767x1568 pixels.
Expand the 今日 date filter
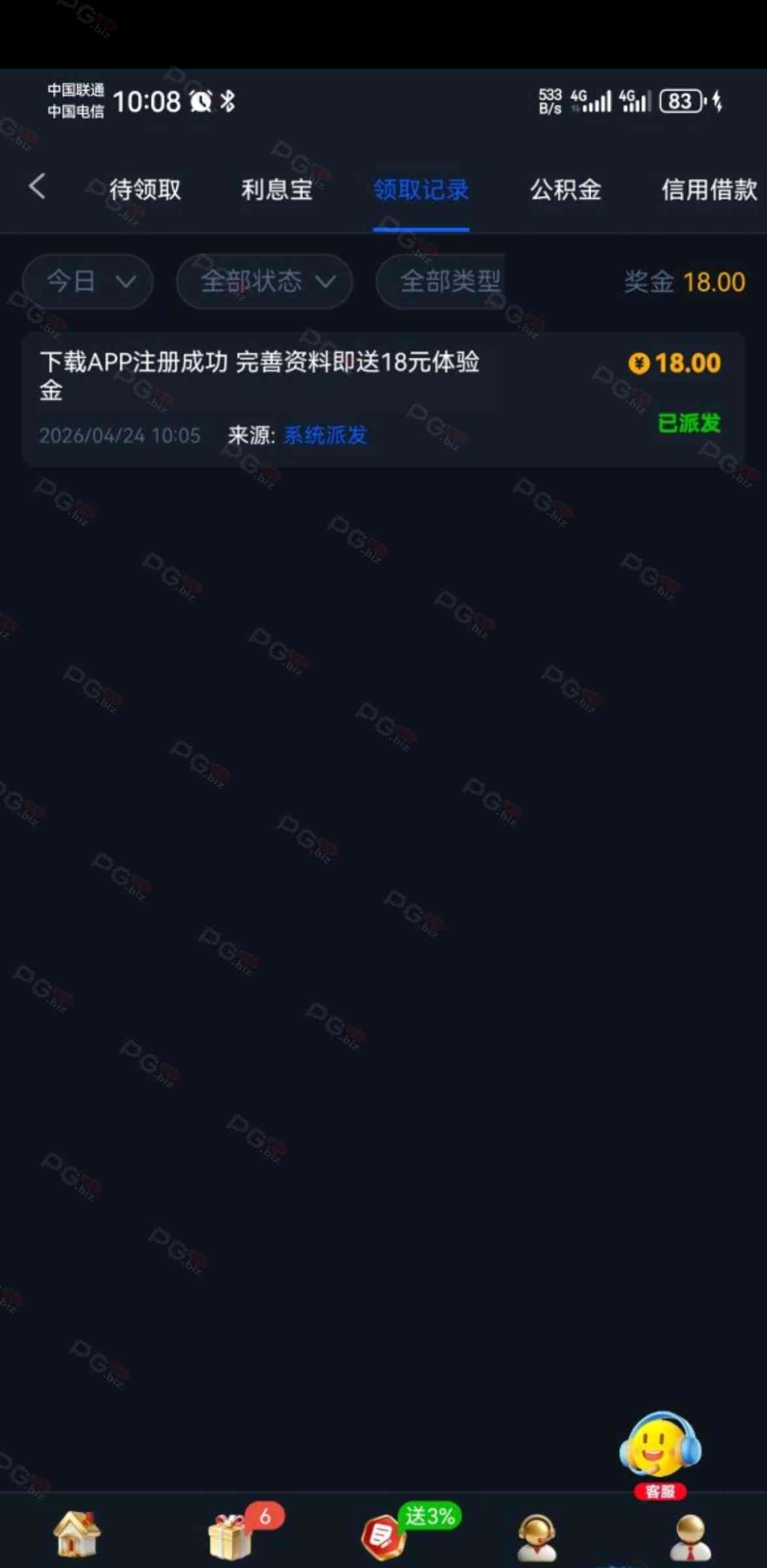[88, 282]
